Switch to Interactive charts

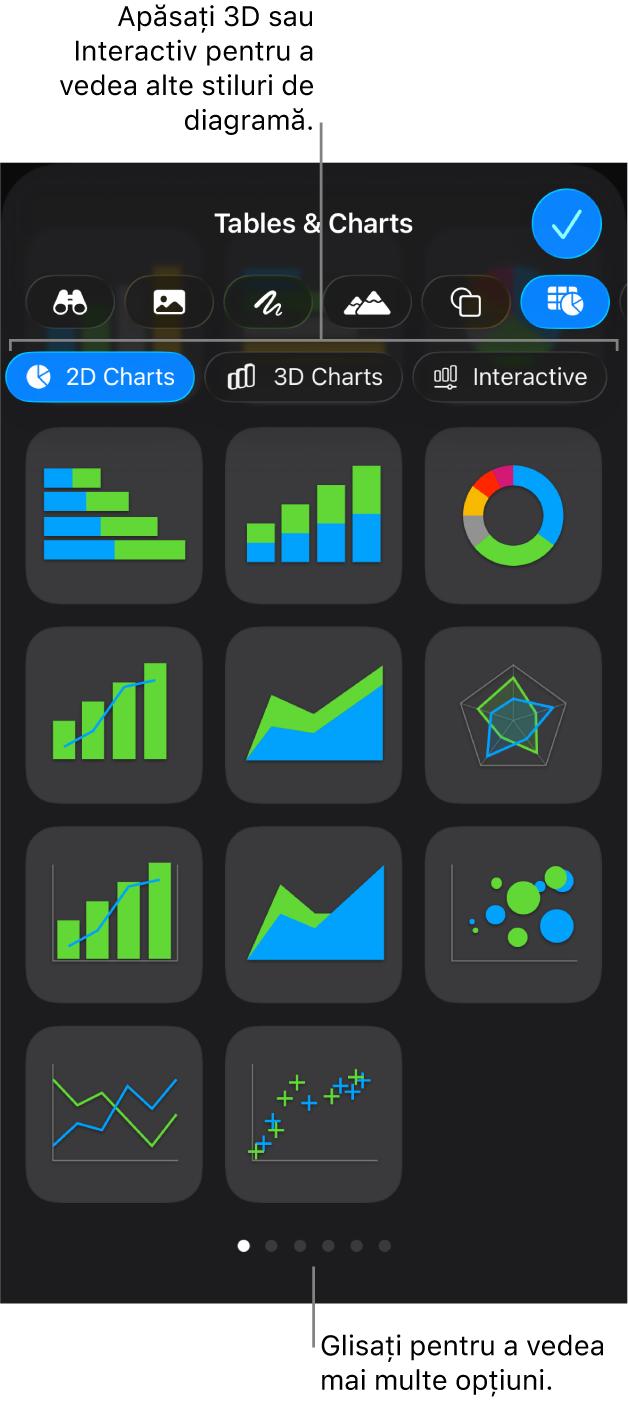pyautogui.click(x=509, y=377)
